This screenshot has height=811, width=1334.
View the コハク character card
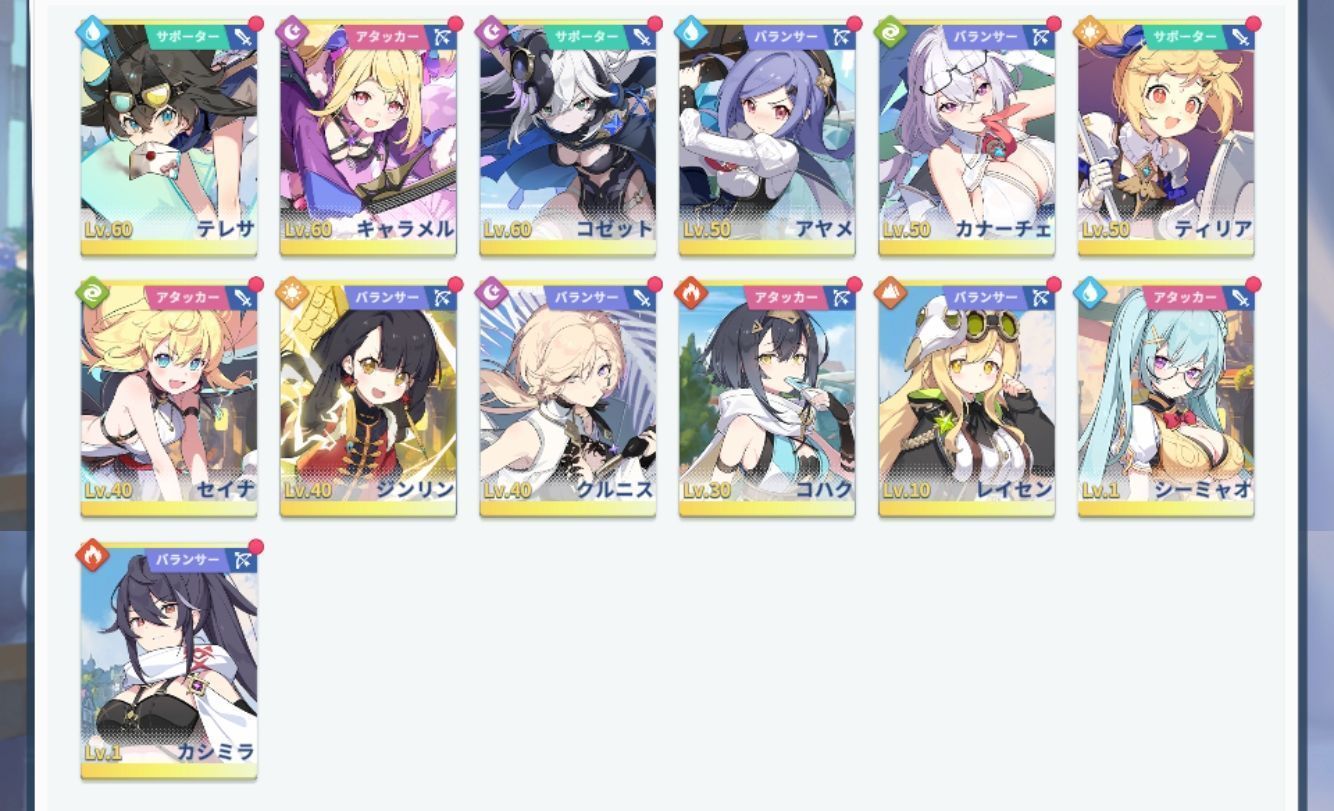767,399
